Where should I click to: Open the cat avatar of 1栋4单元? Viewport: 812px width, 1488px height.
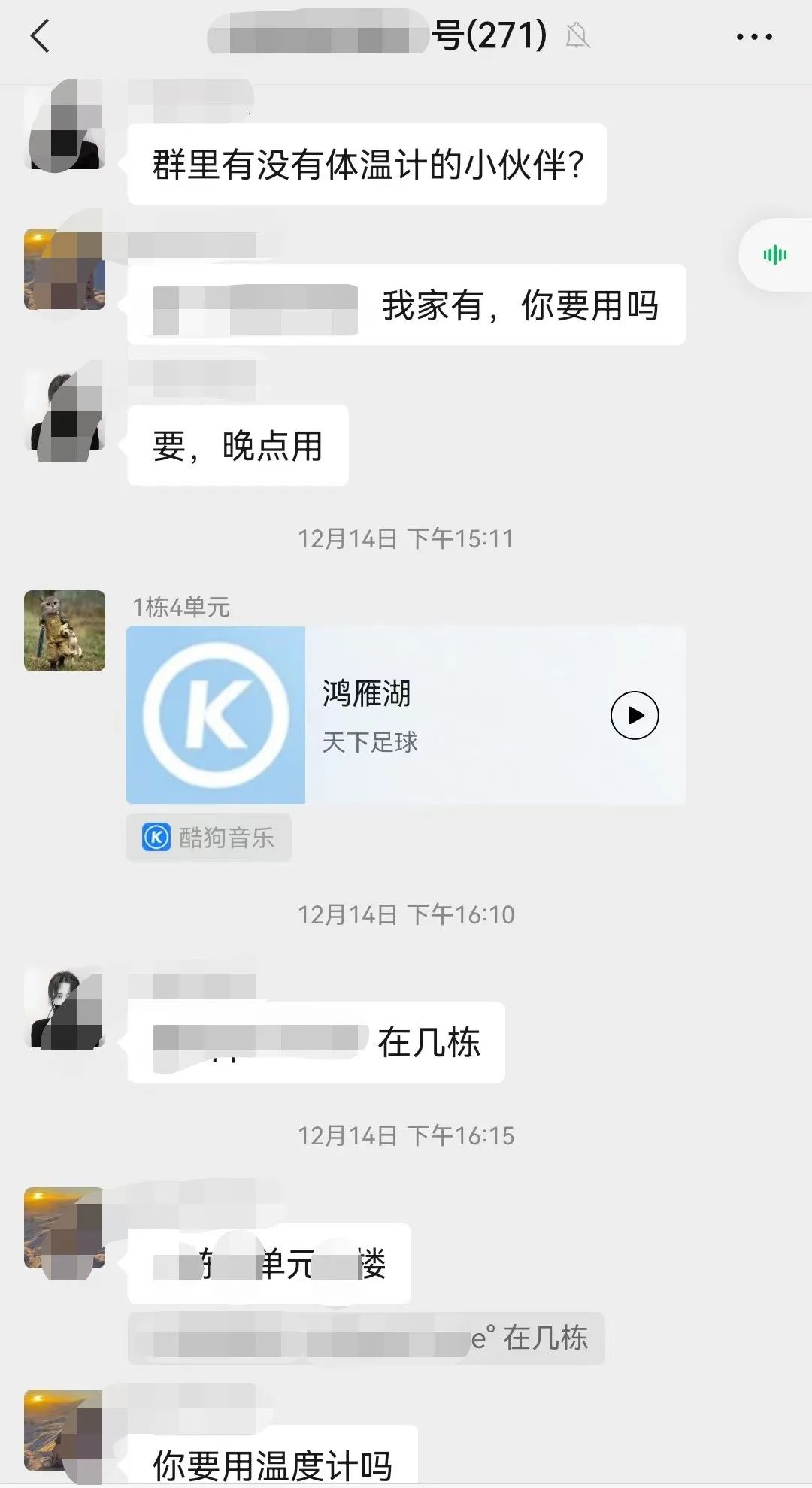pos(65,630)
